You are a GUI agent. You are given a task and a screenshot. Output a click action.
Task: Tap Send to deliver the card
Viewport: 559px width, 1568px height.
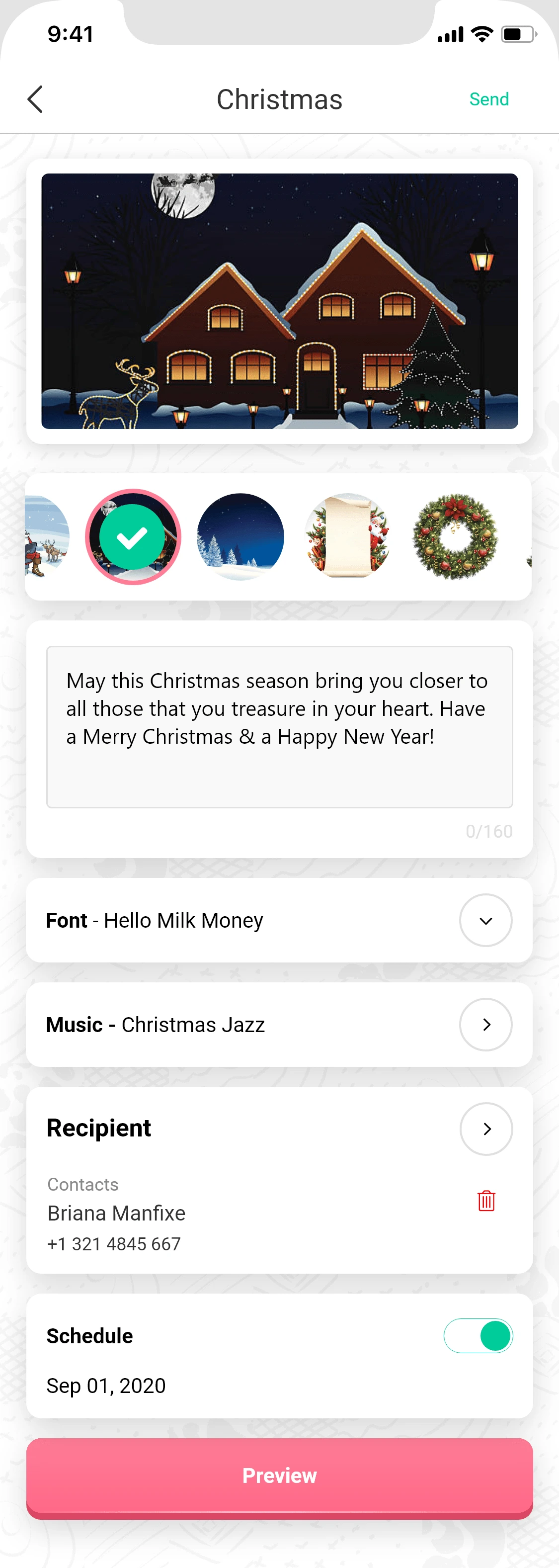coord(488,99)
